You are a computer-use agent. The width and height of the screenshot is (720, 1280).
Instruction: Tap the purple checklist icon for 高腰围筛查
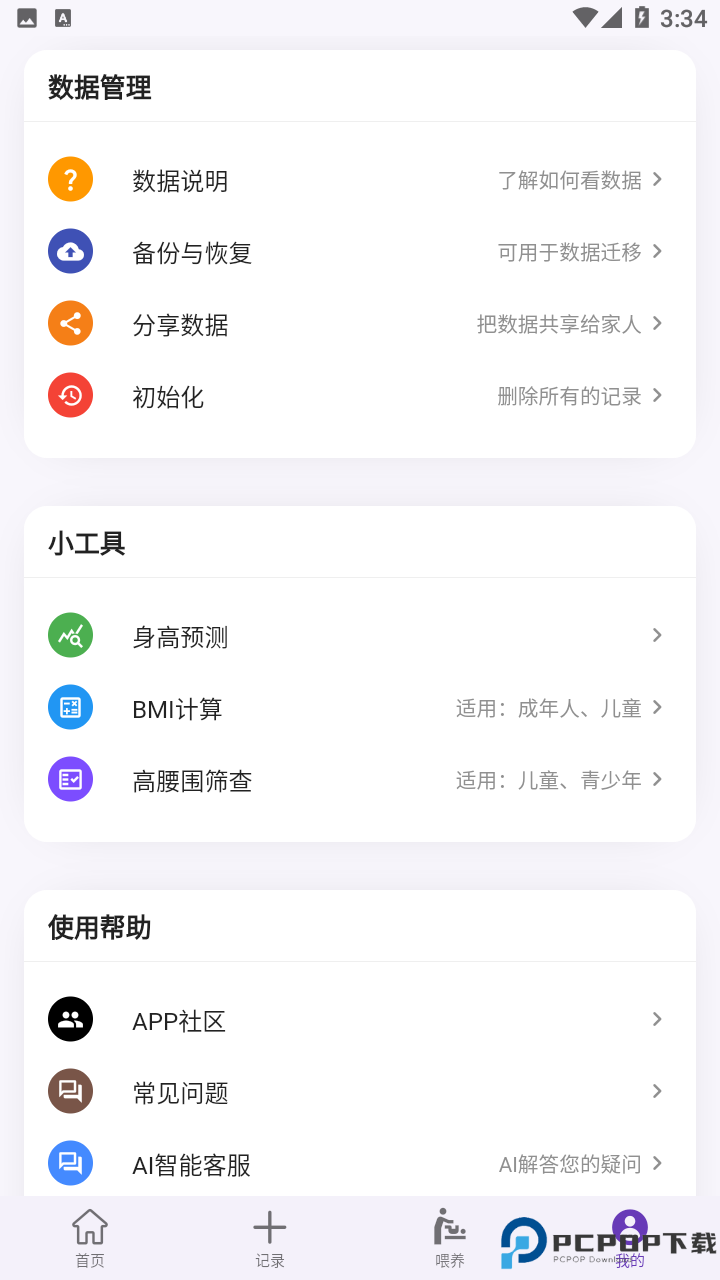click(x=70, y=779)
